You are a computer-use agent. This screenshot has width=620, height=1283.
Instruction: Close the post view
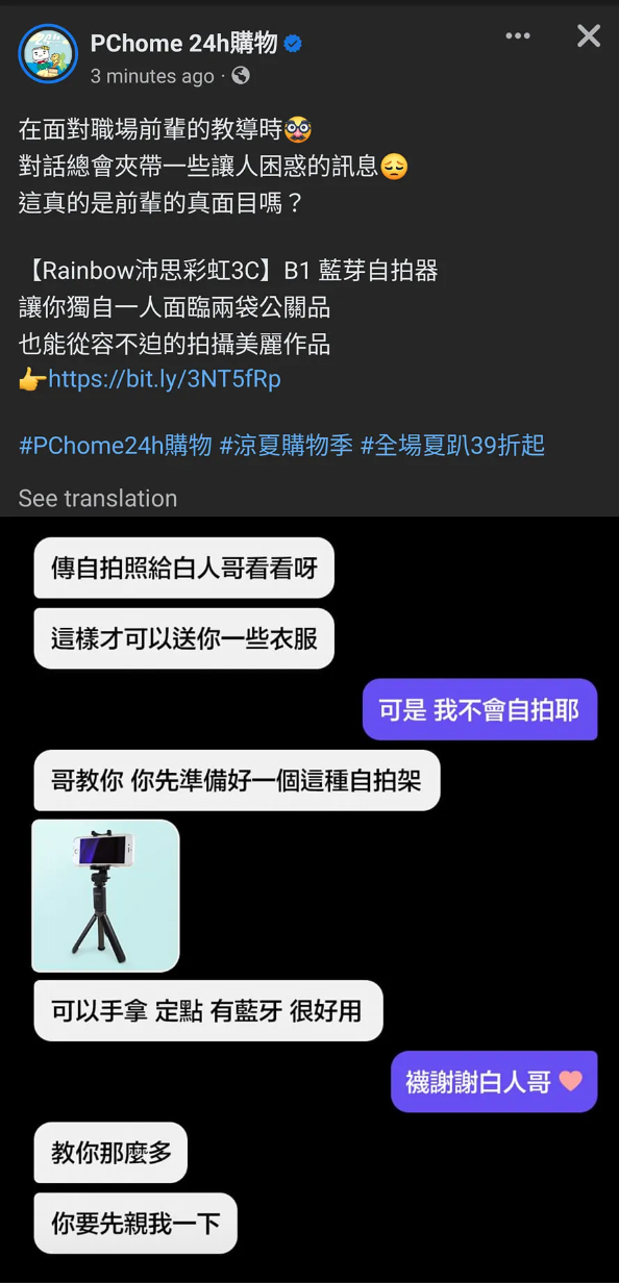pos(589,36)
